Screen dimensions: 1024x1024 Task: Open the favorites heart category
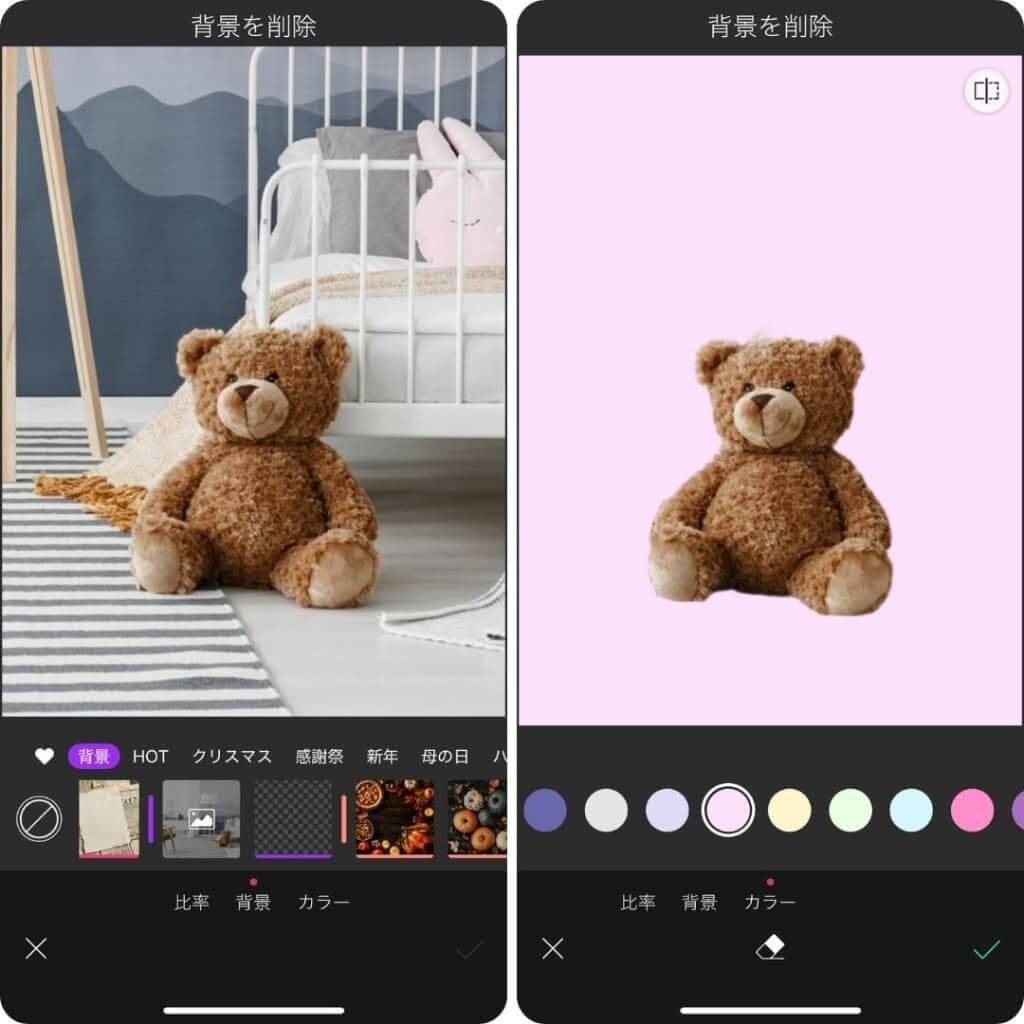[44, 756]
